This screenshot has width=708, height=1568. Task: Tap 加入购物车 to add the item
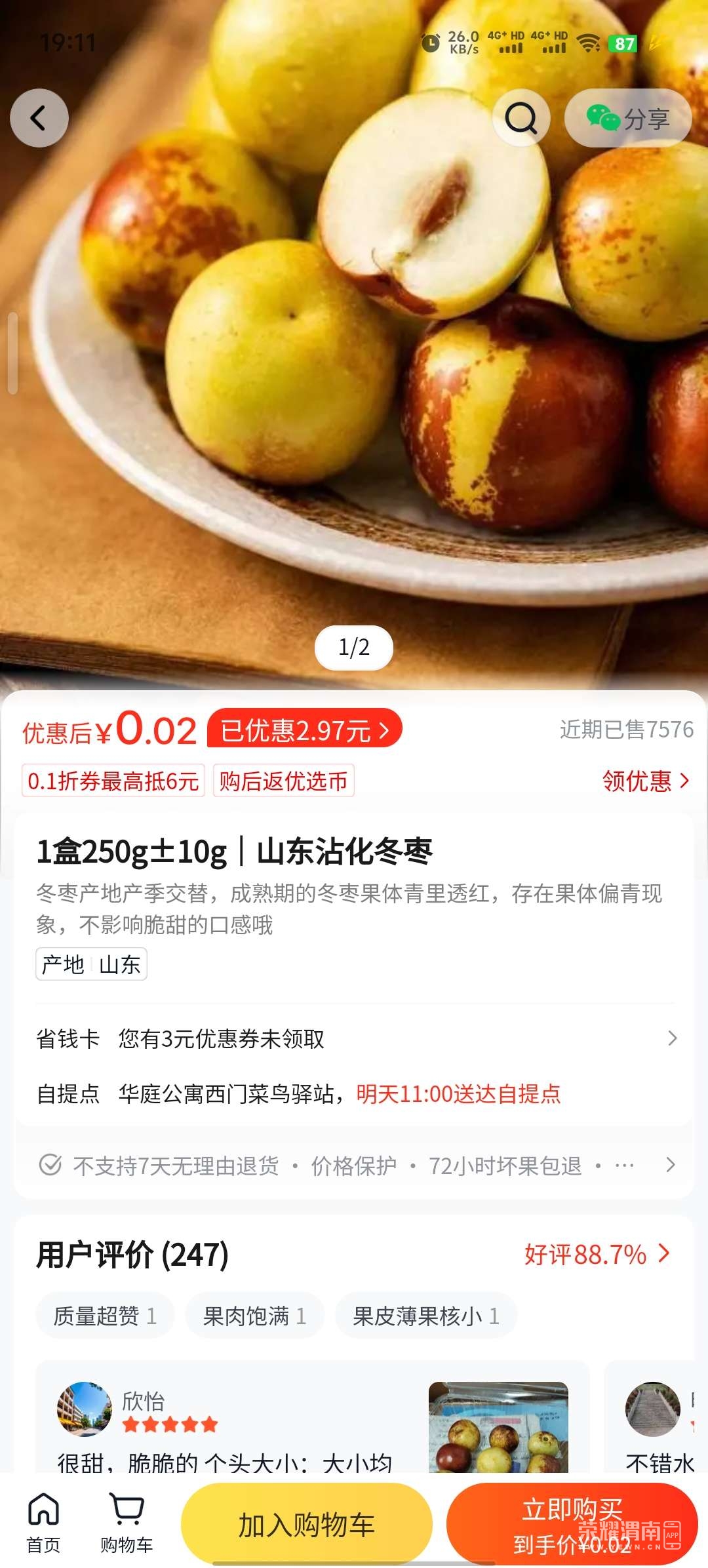307,1524
